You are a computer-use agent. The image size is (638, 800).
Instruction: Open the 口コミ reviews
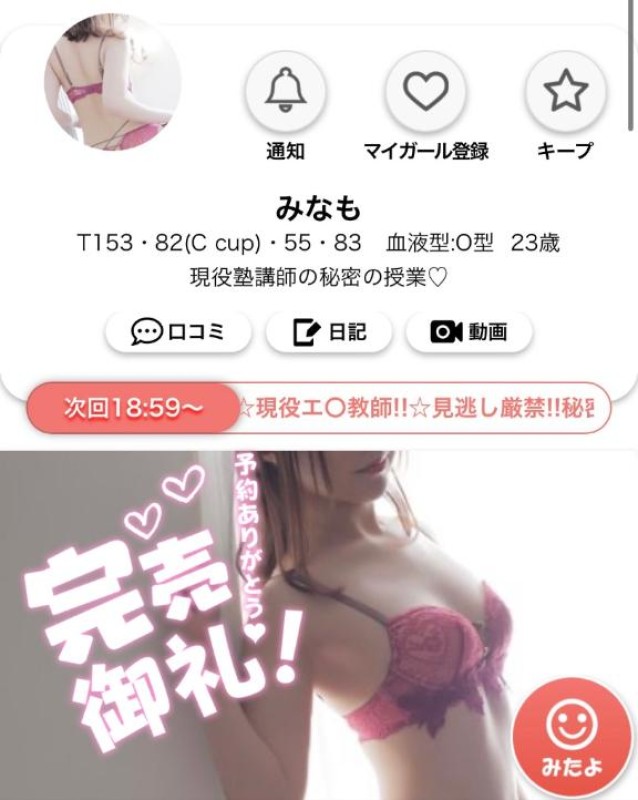tap(178, 332)
